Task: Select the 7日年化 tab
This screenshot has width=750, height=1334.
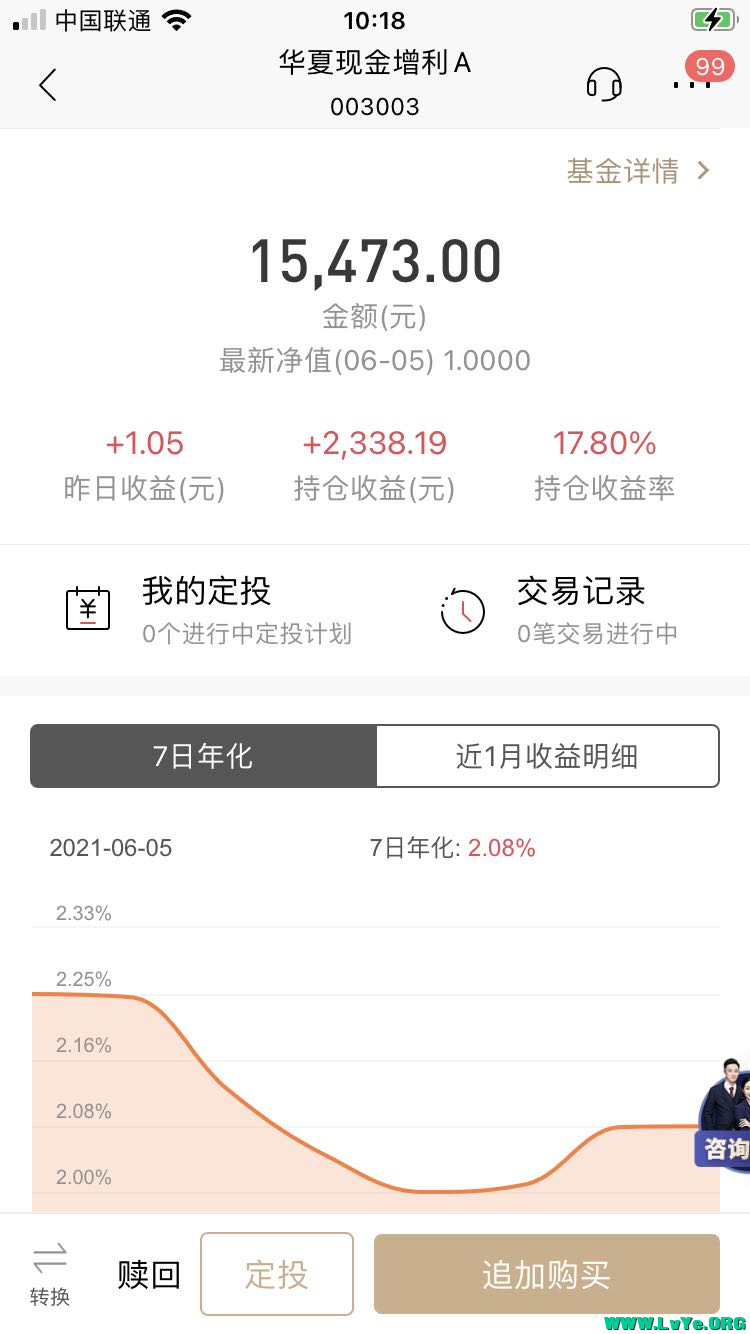Action: click(x=203, y=757)
